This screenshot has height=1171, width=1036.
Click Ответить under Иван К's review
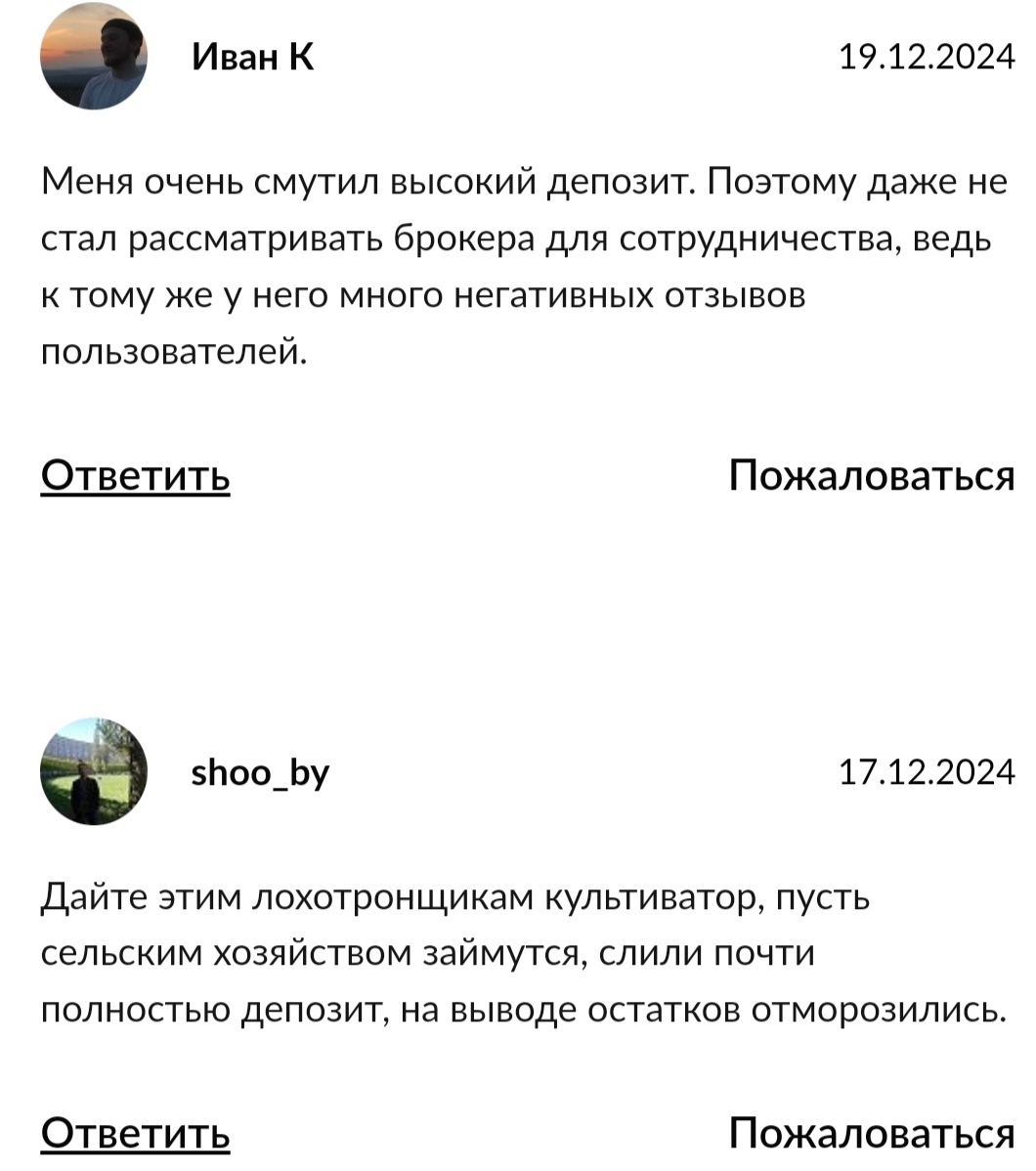click(x=134, y=478)
